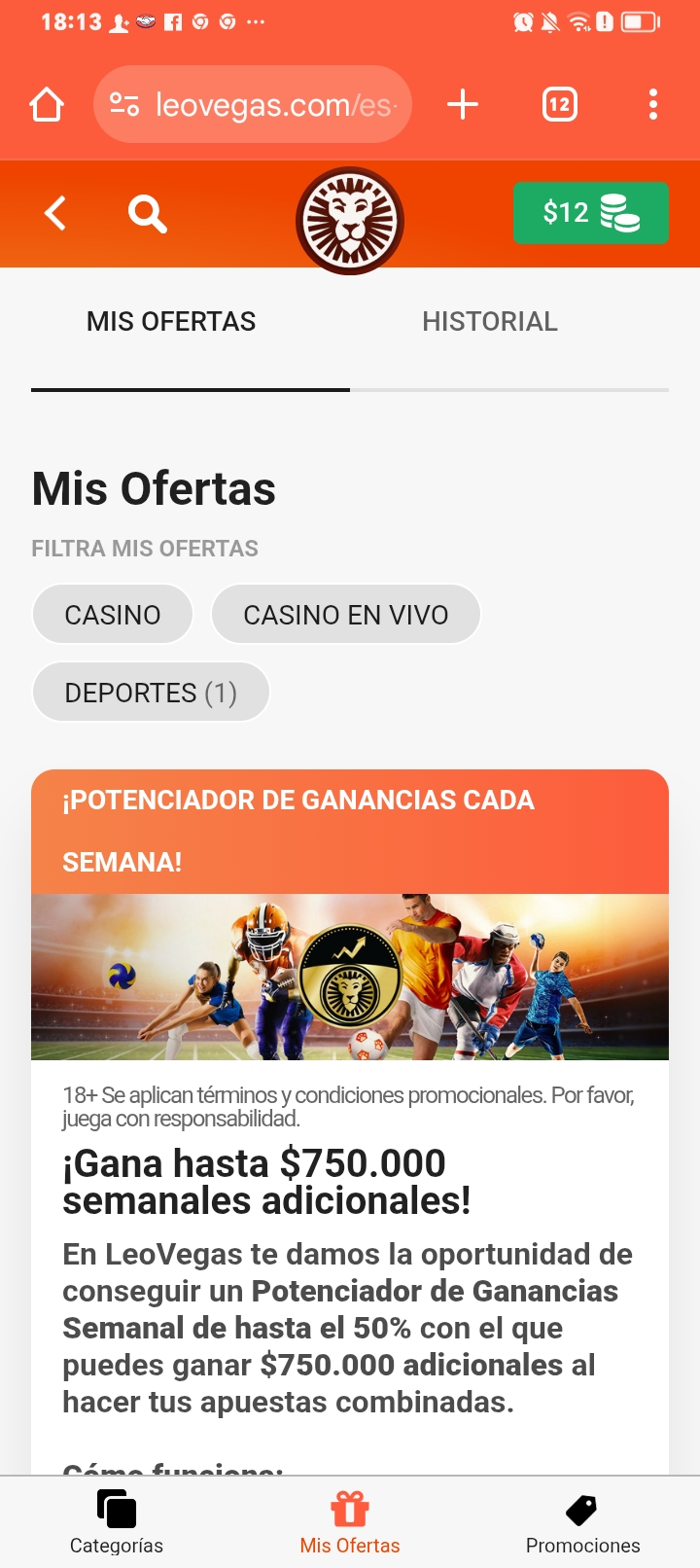Apply the Deportes (1) filter chip
This screenshot has height=1568, width=700.
tap(151, 693)
